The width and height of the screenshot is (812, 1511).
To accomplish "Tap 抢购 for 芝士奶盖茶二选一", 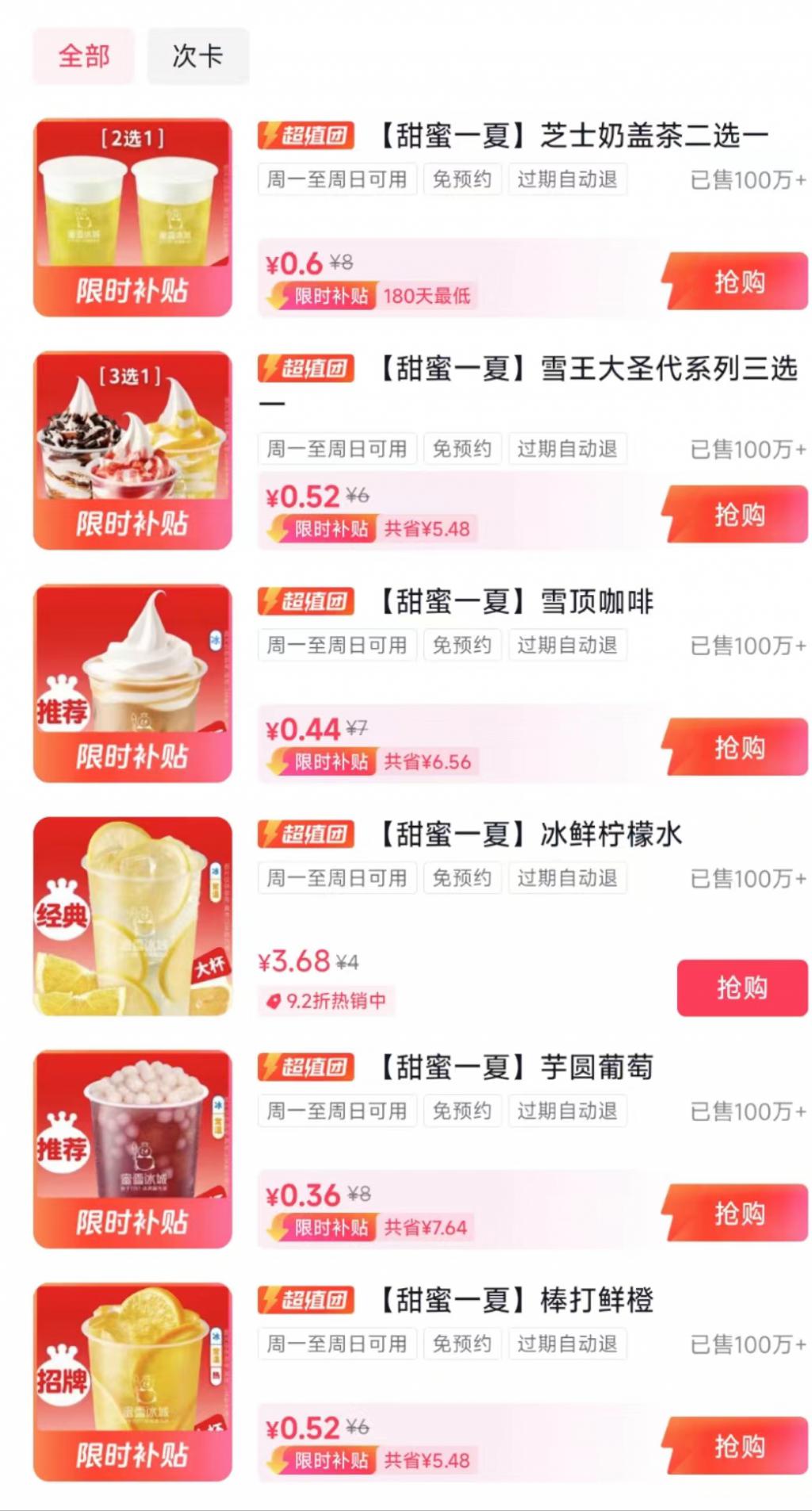I will (737, 282).
